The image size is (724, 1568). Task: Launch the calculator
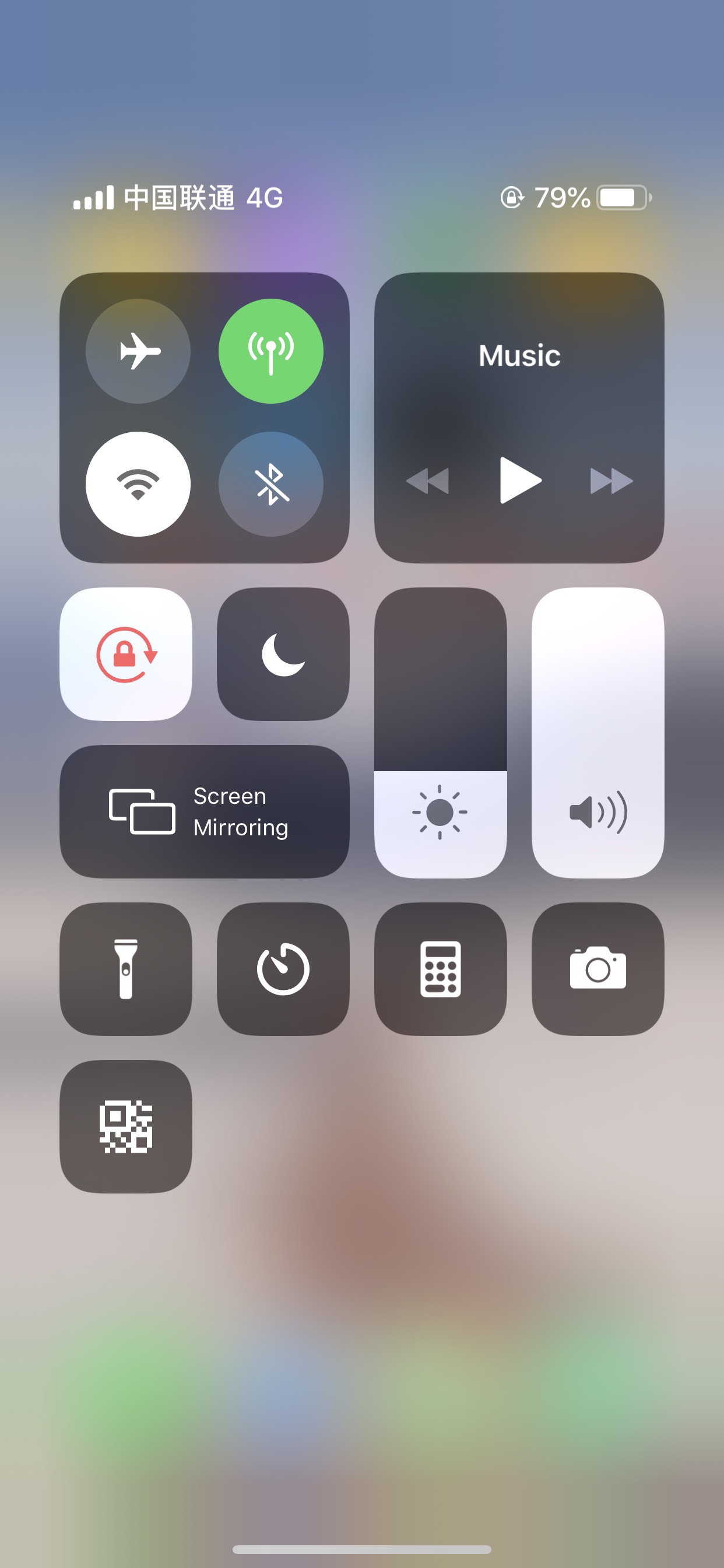coord(441,969)
